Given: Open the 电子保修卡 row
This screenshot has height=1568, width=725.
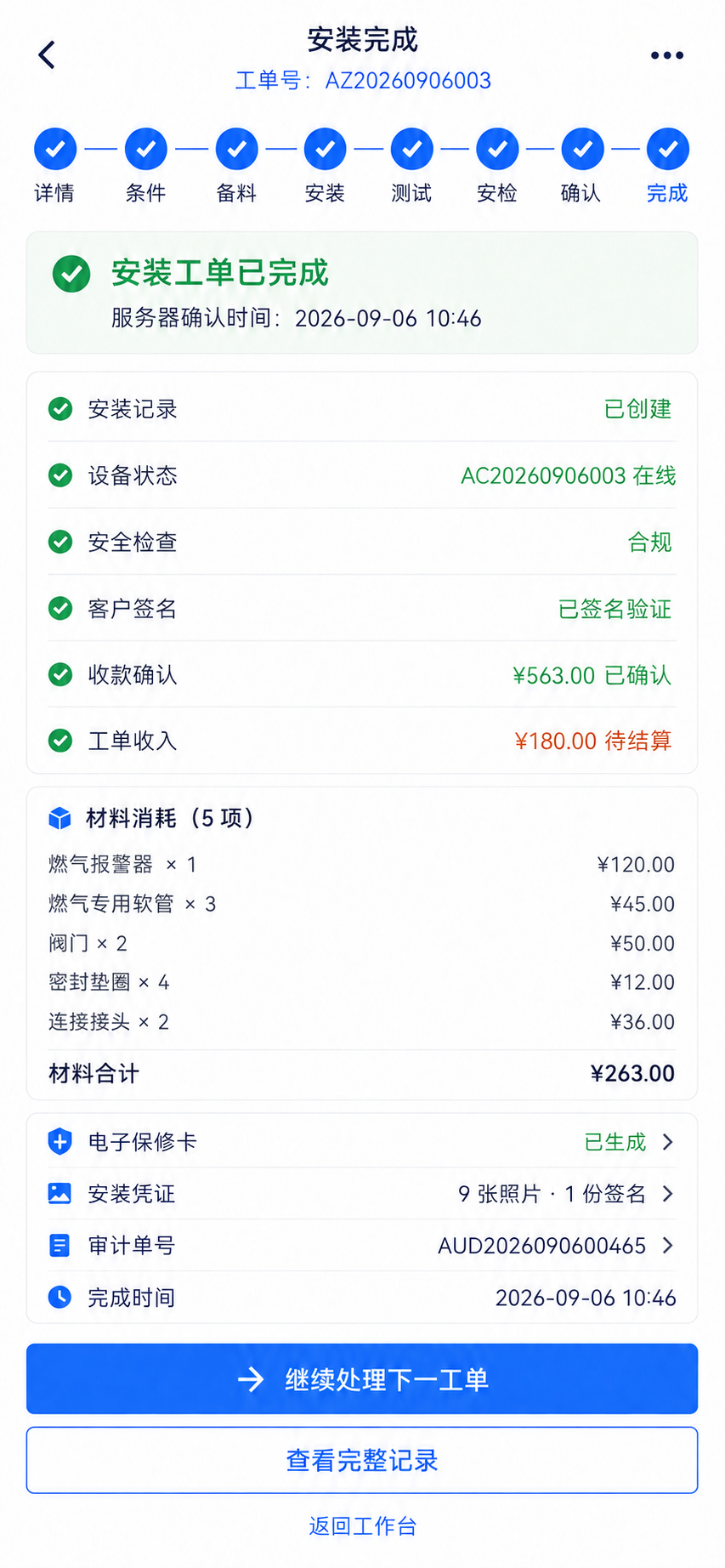Looking at the screenshot, I should click(x=362, y=1141).
